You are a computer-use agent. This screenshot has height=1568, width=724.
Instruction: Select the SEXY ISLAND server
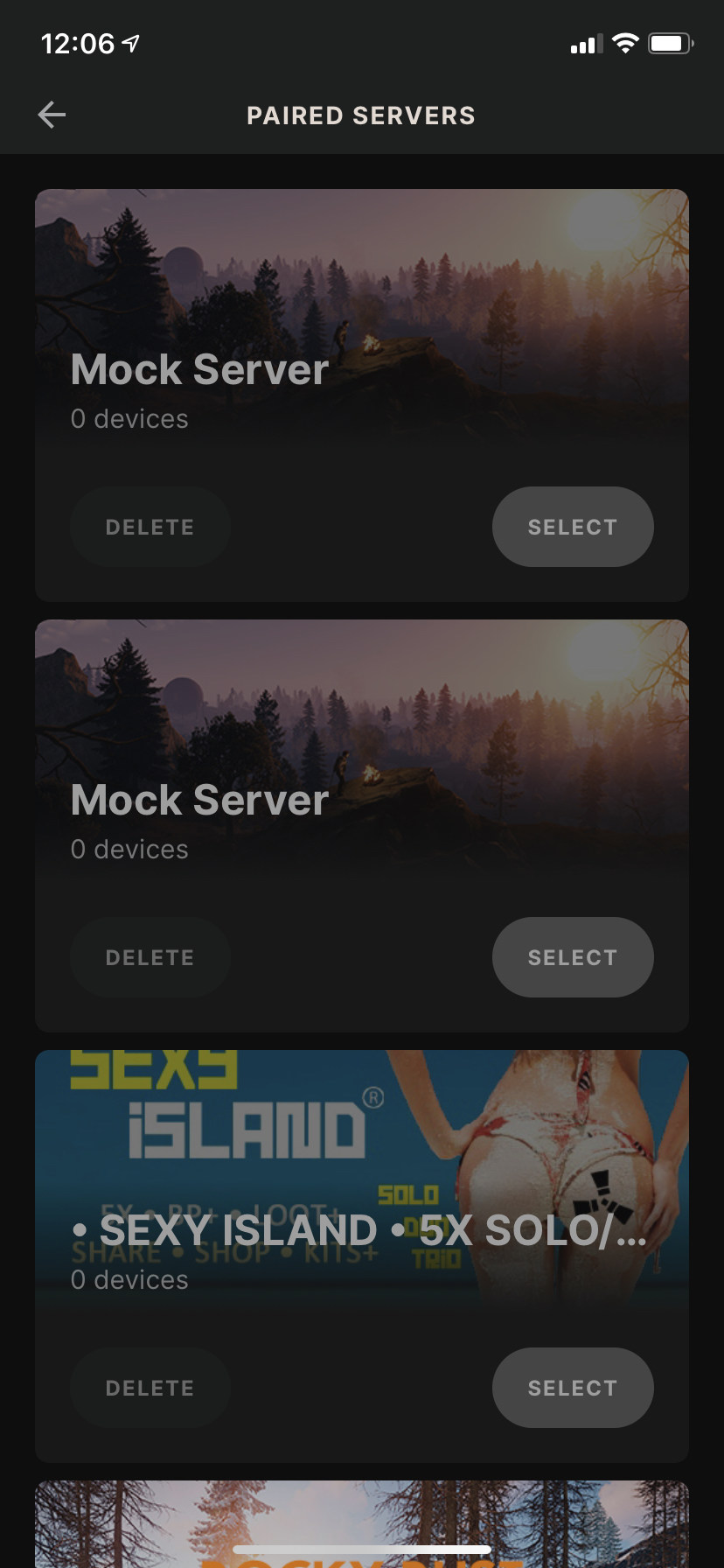572,1388
